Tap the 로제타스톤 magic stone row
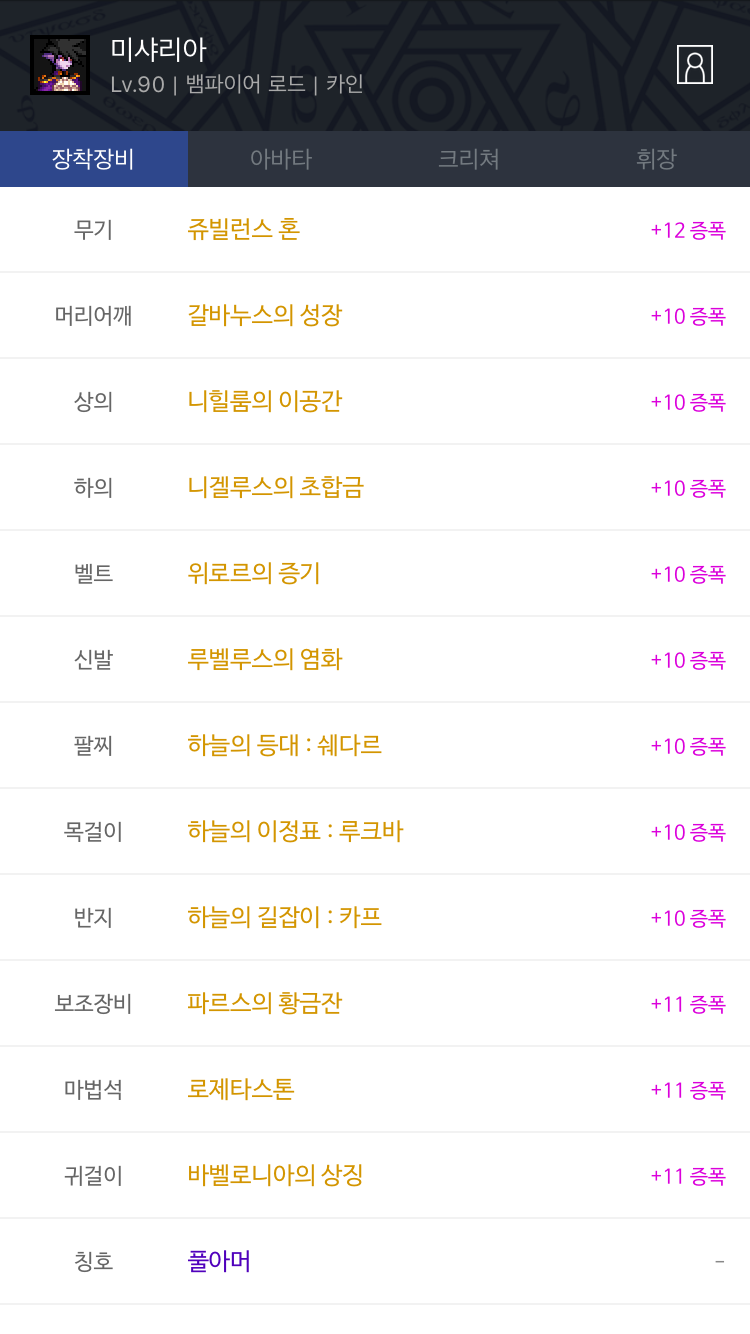Screen dimensions: 750x1334 click(x=375, y=1090)
